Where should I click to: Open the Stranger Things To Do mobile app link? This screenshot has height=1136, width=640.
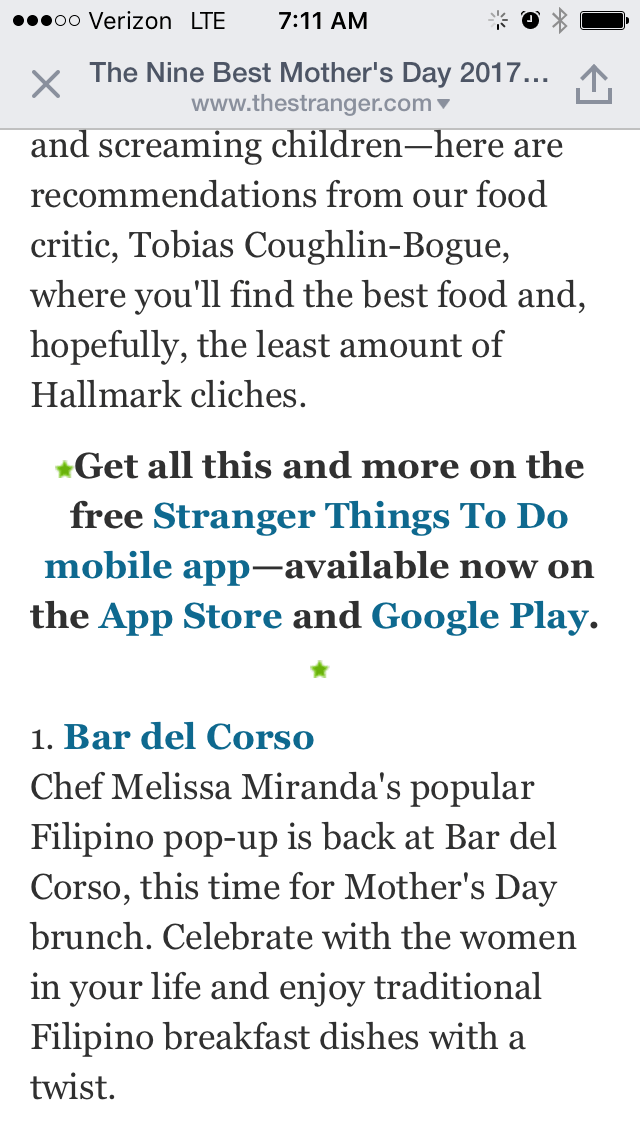pyautogui.click(x=360, y=517)
